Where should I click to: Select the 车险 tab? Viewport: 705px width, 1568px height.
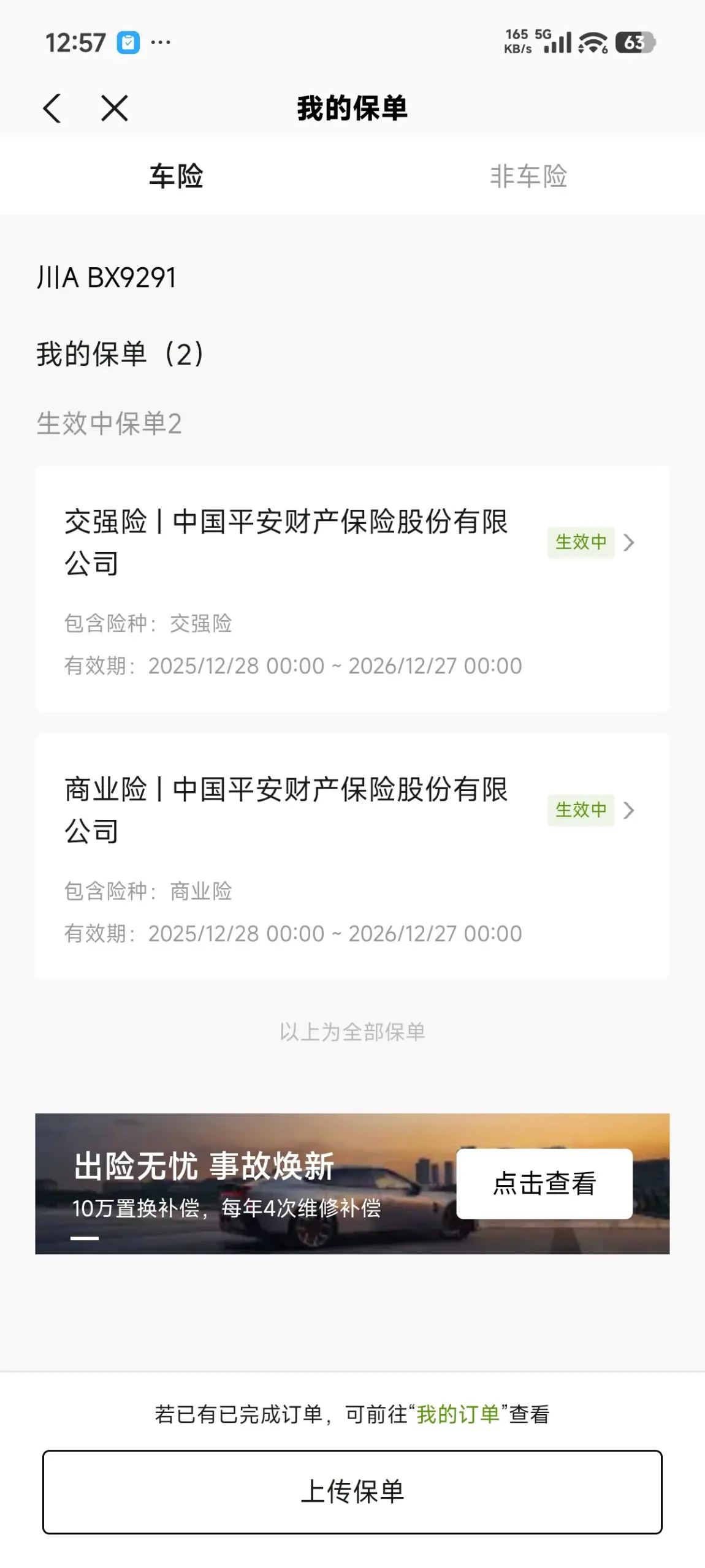coord(176,176)
